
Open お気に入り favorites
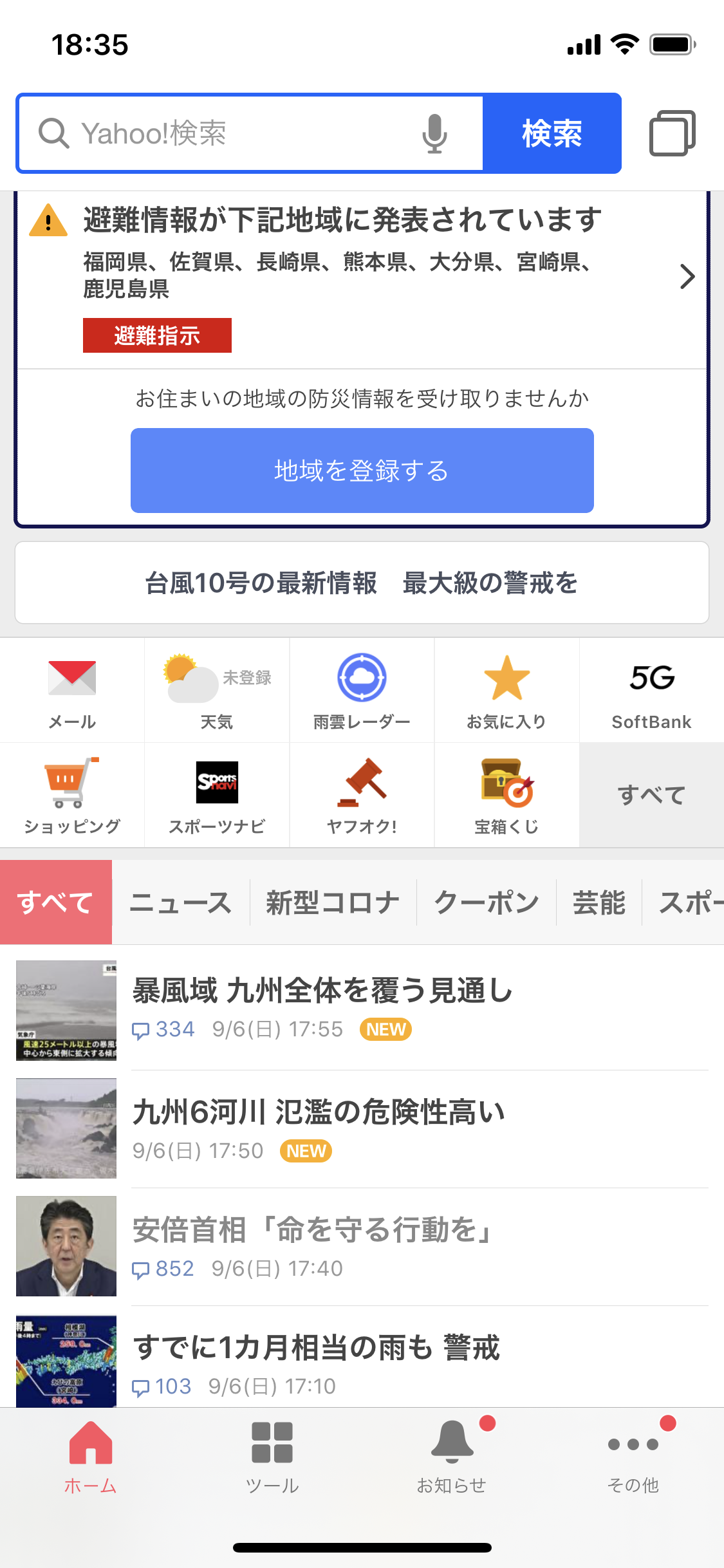pos(506,691)
